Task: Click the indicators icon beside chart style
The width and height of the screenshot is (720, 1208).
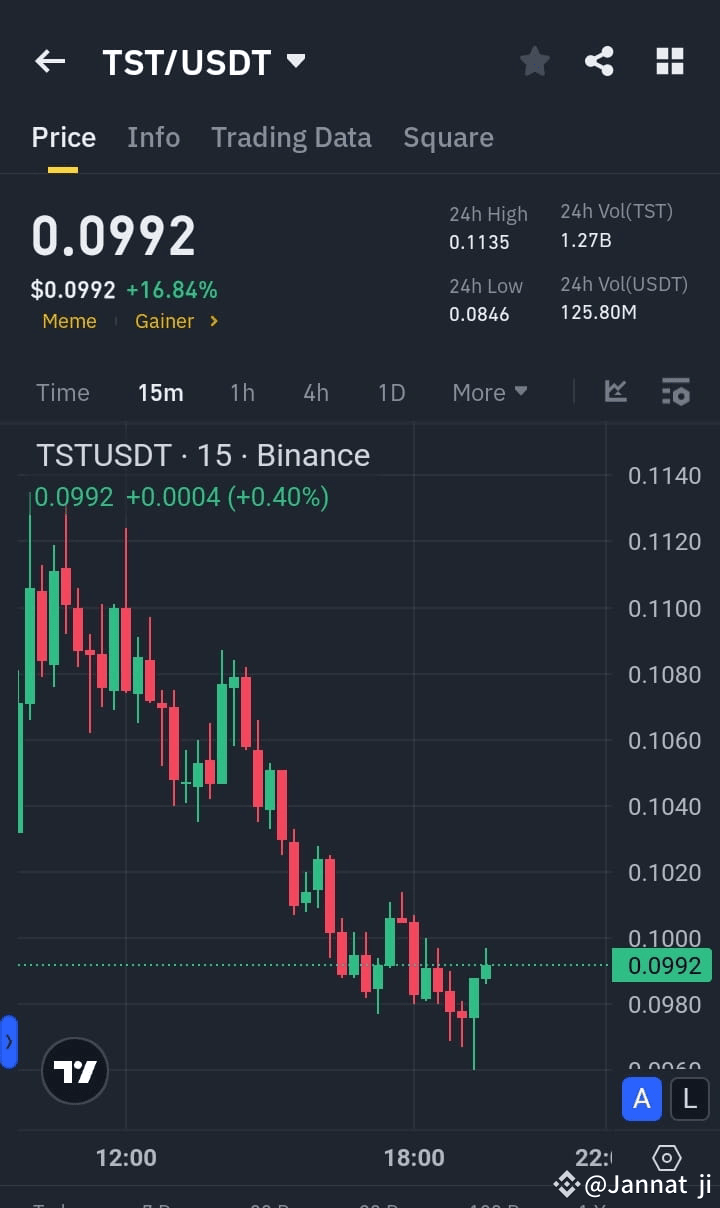Action: pos(676,392)
